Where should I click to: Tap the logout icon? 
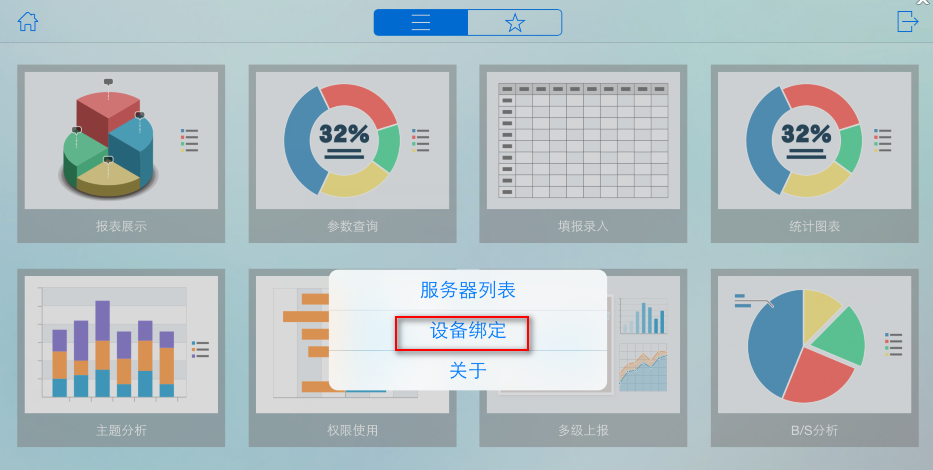pos(907,21)
